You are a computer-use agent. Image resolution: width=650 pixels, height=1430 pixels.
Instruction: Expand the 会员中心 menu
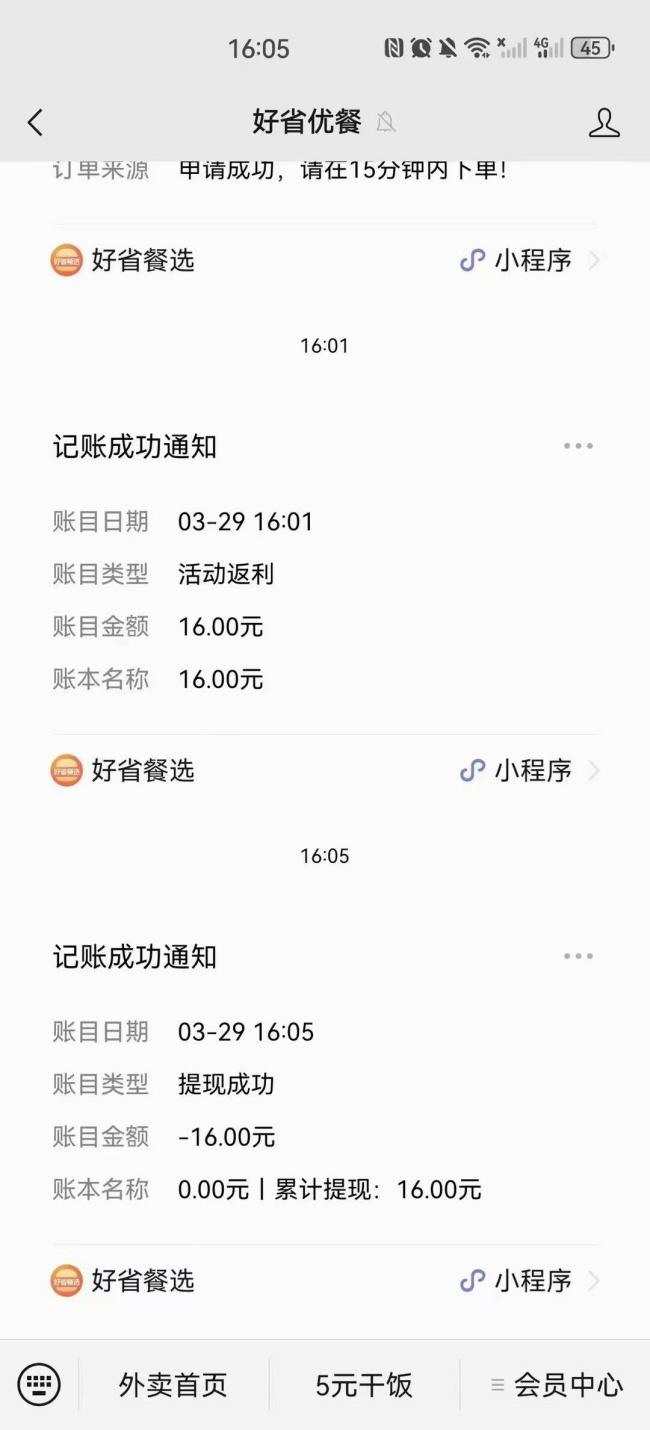(x=556, y=1385)
